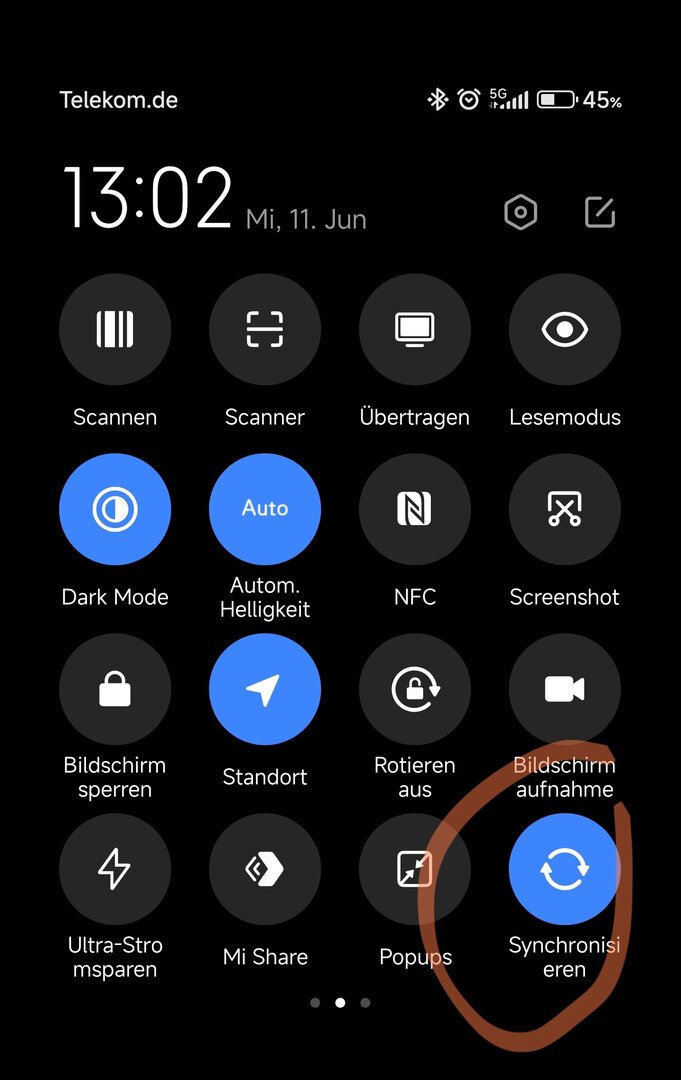Enable the Popups tile

pyautogui.click(x=415, y=869)
